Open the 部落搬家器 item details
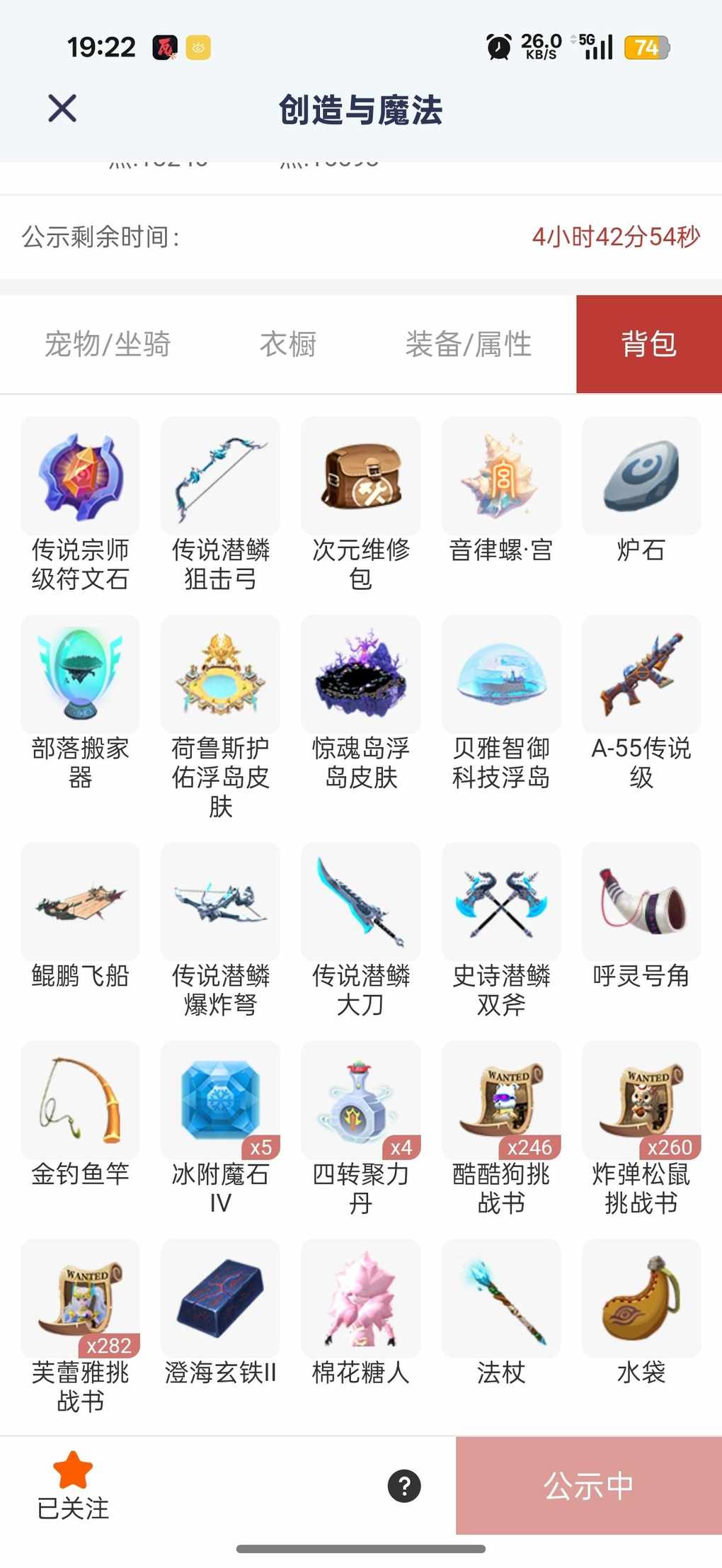 (x=80, y=674)
